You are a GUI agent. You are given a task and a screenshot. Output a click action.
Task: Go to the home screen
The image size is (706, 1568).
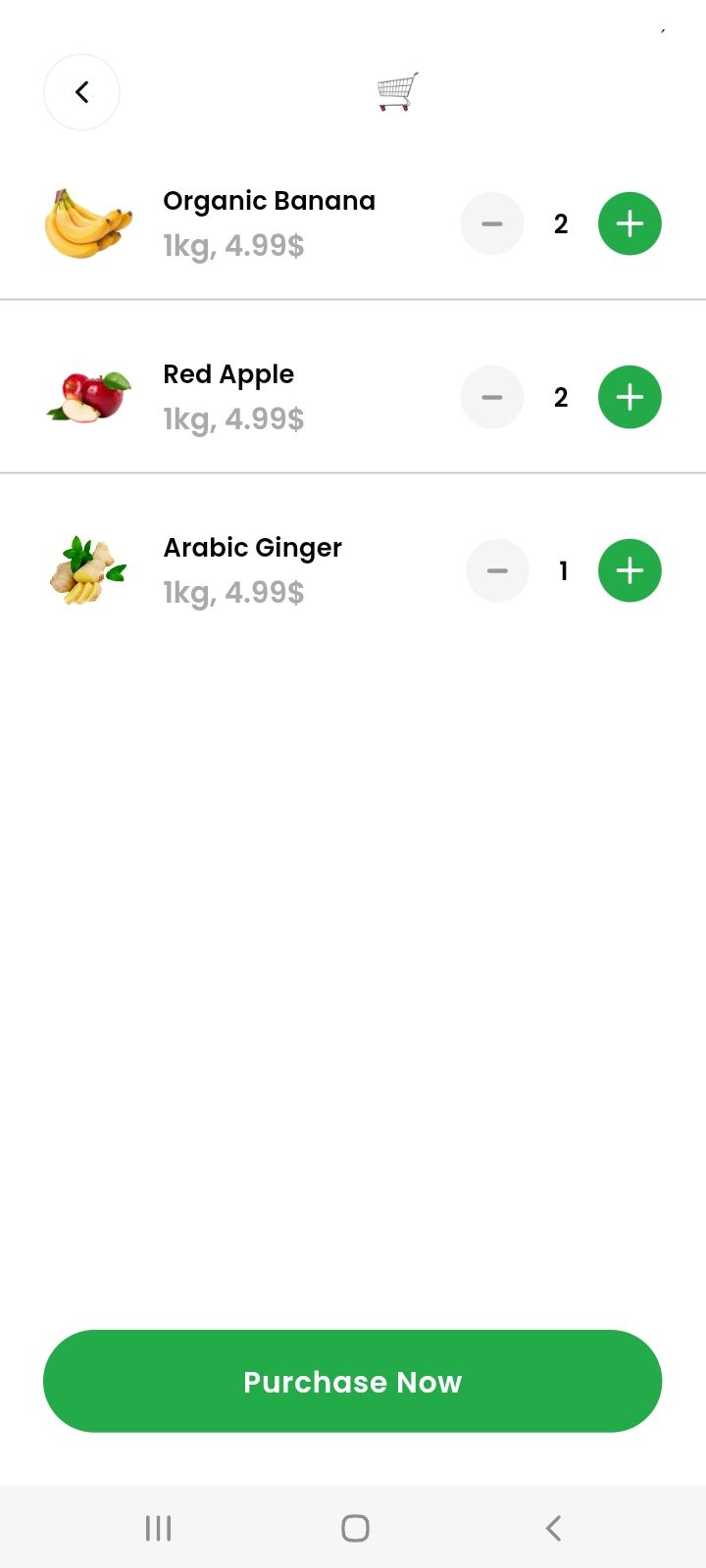(355, 1528)
